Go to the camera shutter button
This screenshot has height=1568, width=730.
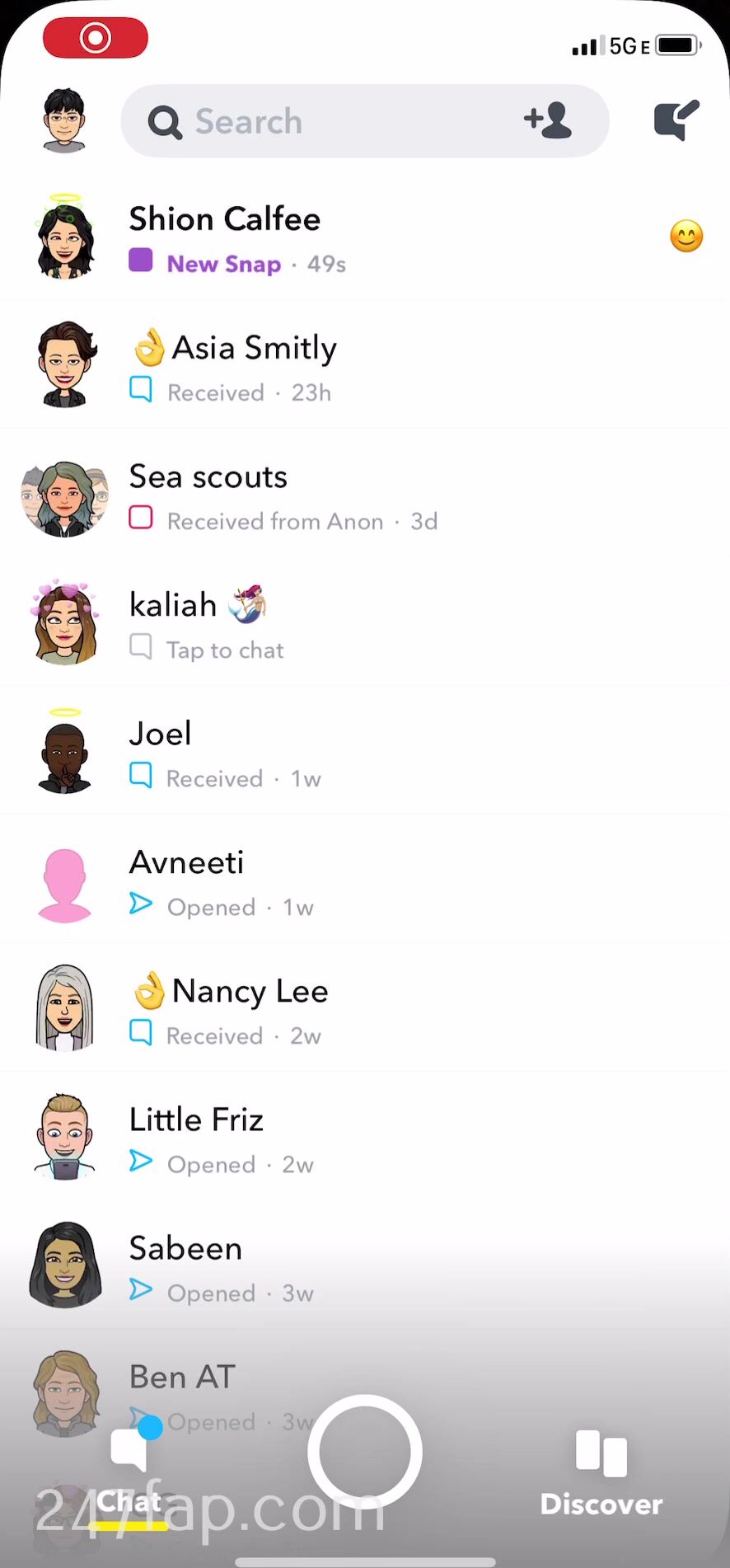pos(365,1452)
